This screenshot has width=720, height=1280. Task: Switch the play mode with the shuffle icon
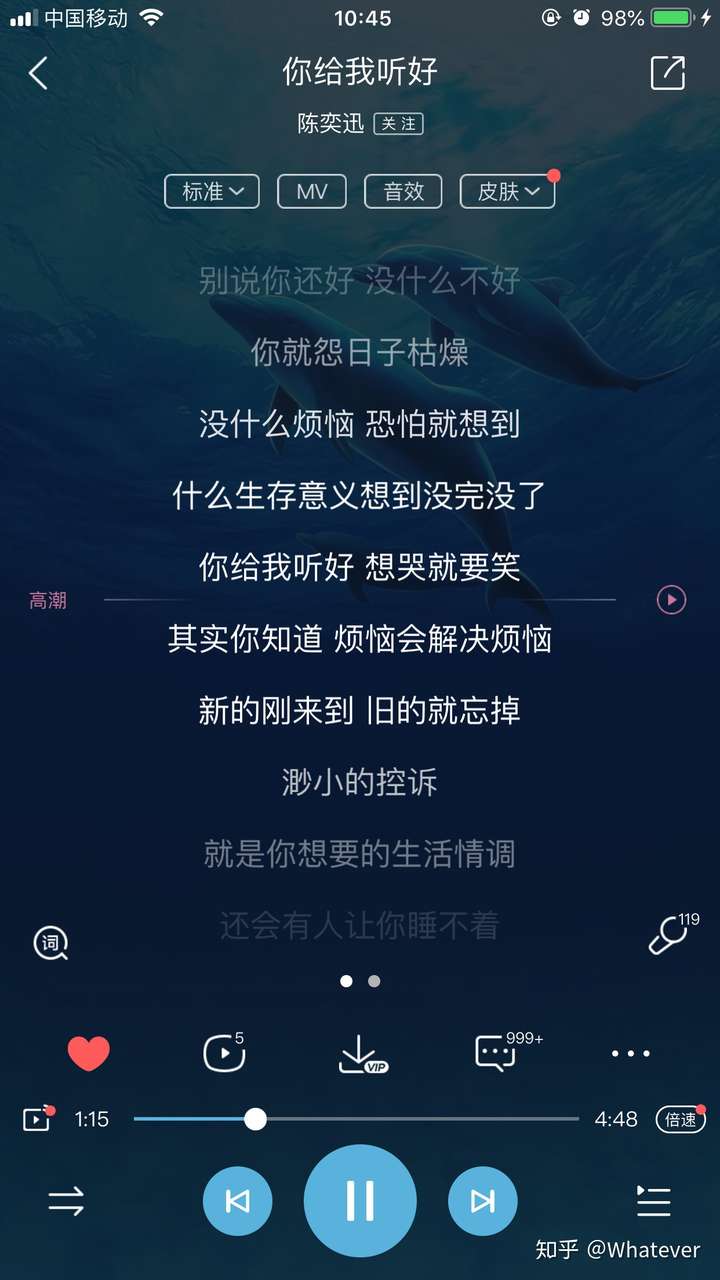pyautogui.click(x=66, y=1202)
